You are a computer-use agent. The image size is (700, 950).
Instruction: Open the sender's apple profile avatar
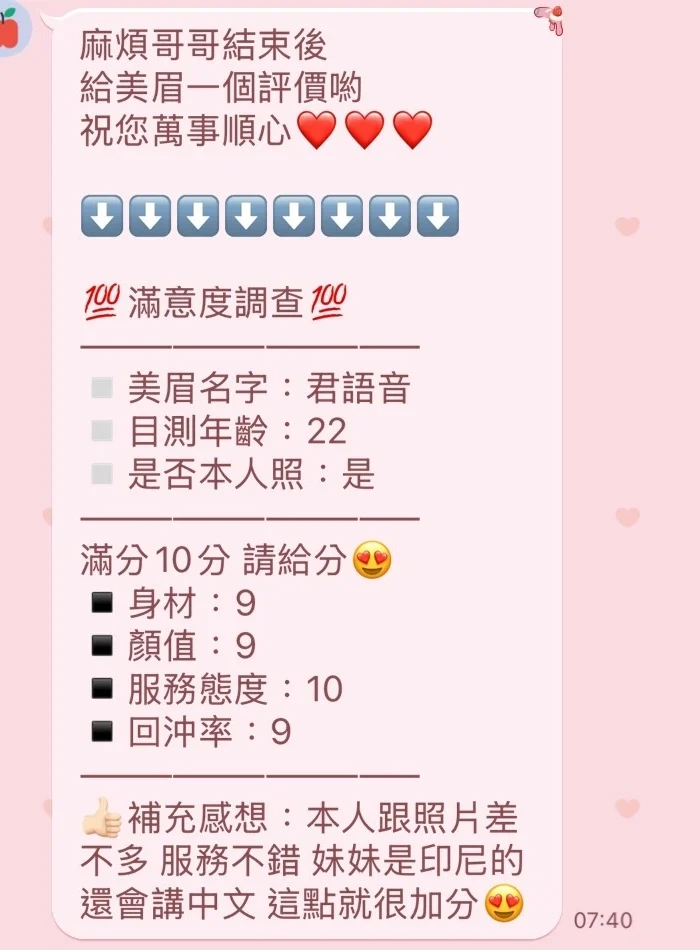coord(10,28)
